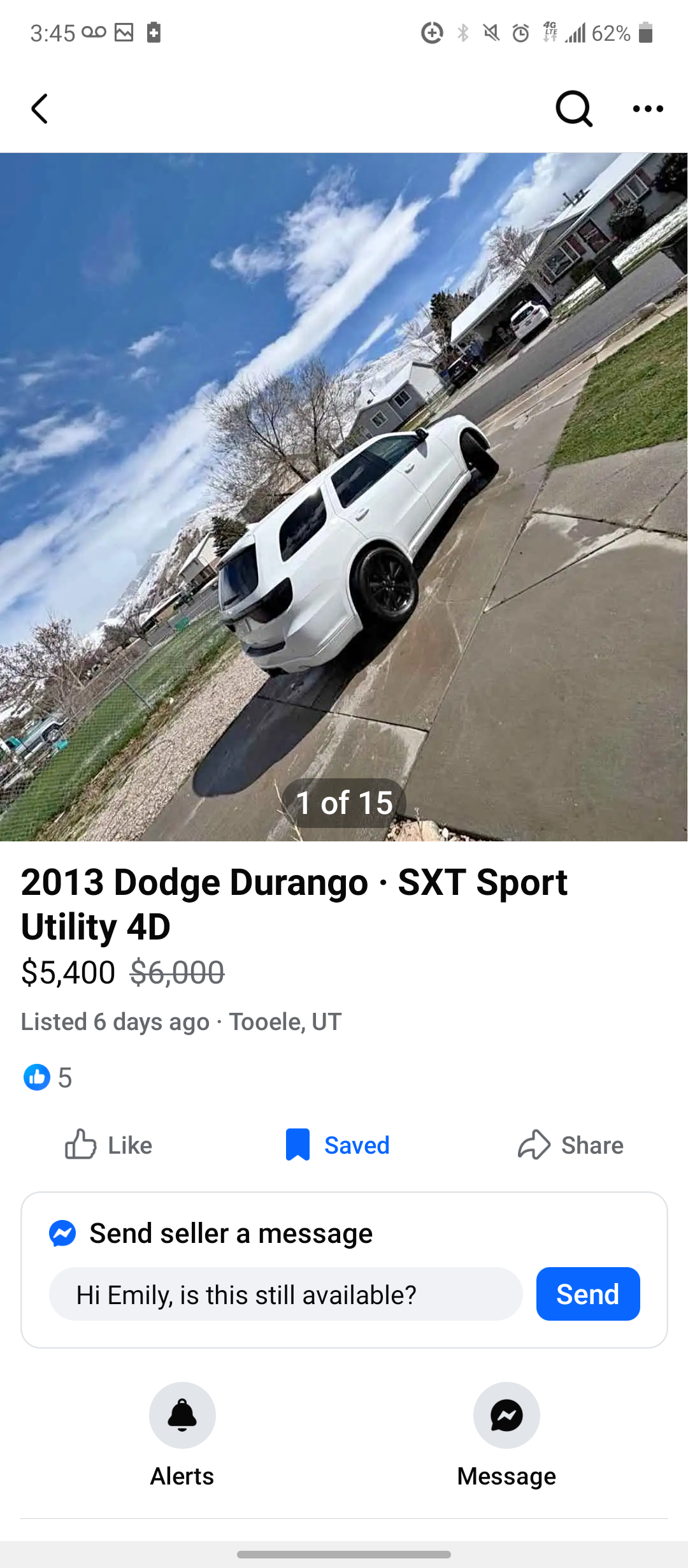This screenshot has width=688, height=1568.
Task: View the 5 likes on listing
Action: click(x=48, y=1078)
